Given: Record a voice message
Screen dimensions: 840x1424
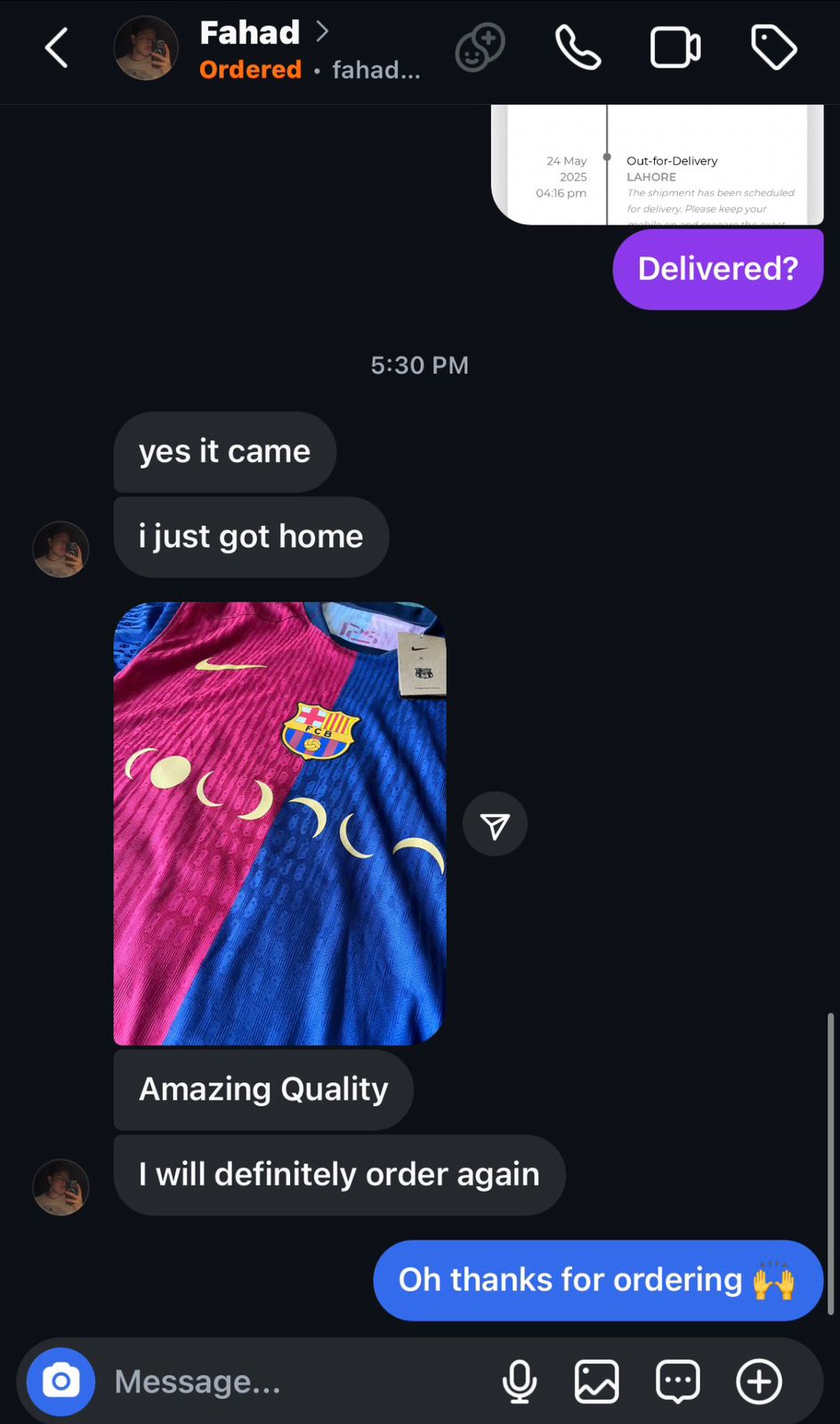Looking at the screenshot, I should [x=520, y=1382].
